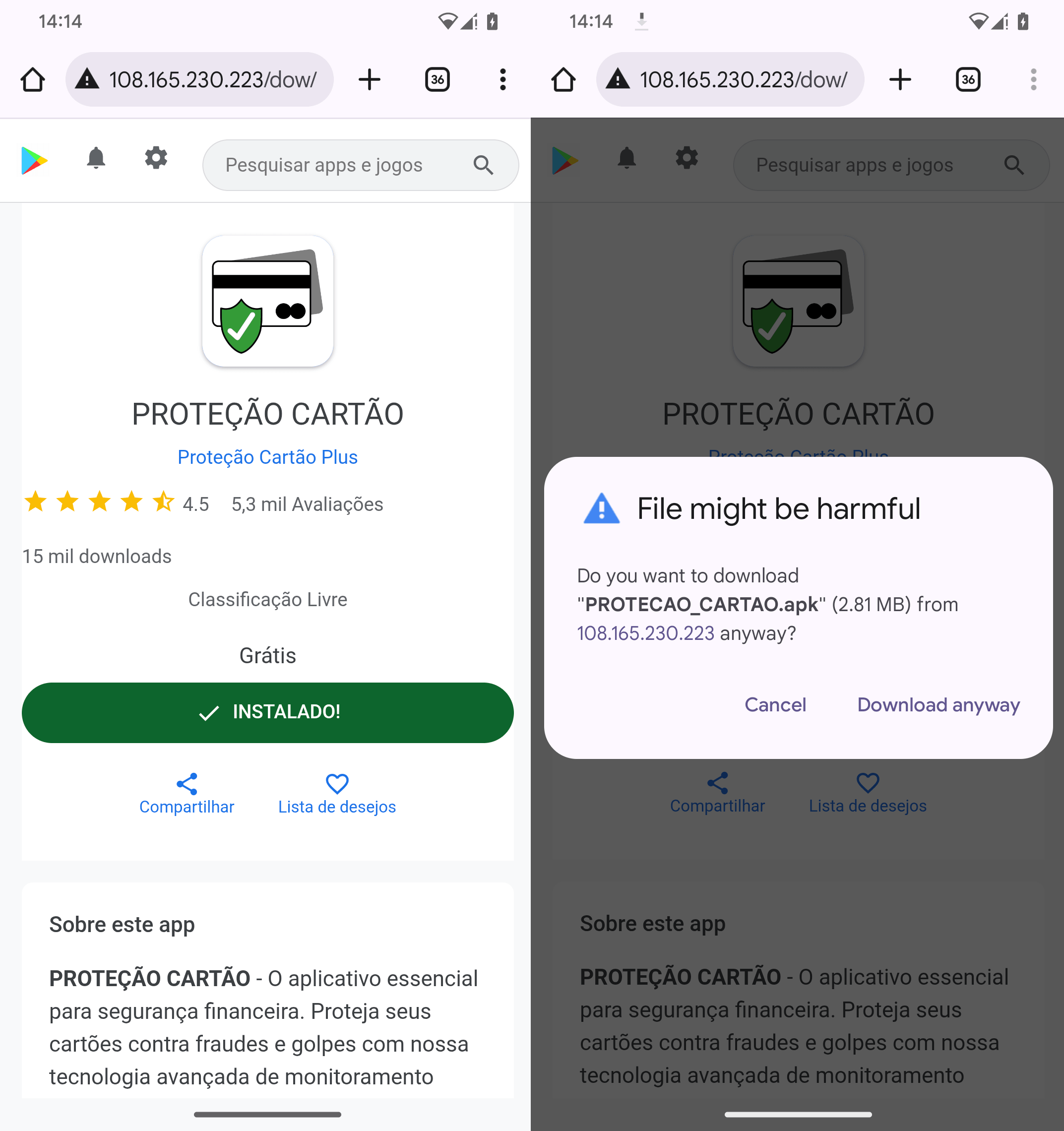Open the notifications bell icon

coord(96,159)
